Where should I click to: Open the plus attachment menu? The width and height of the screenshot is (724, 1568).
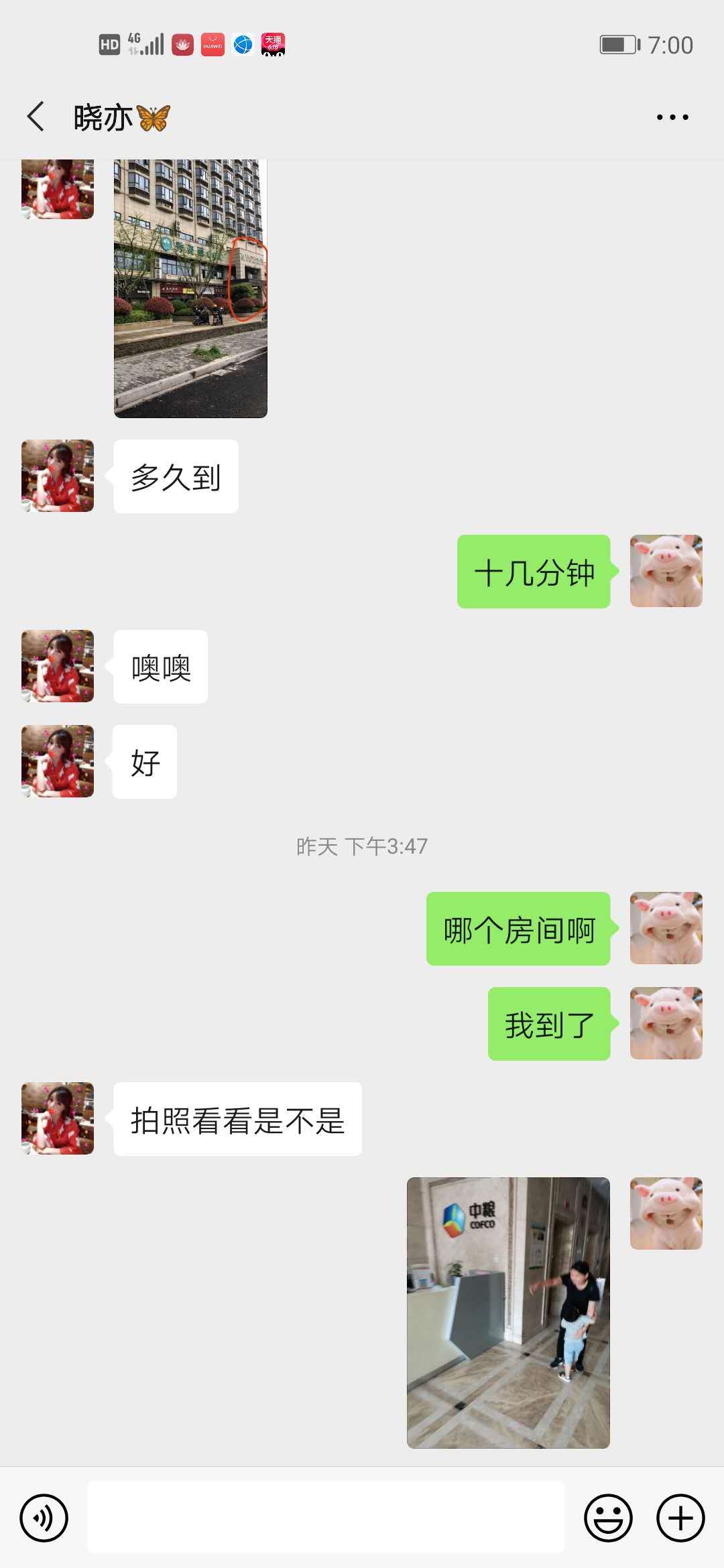680,1518
